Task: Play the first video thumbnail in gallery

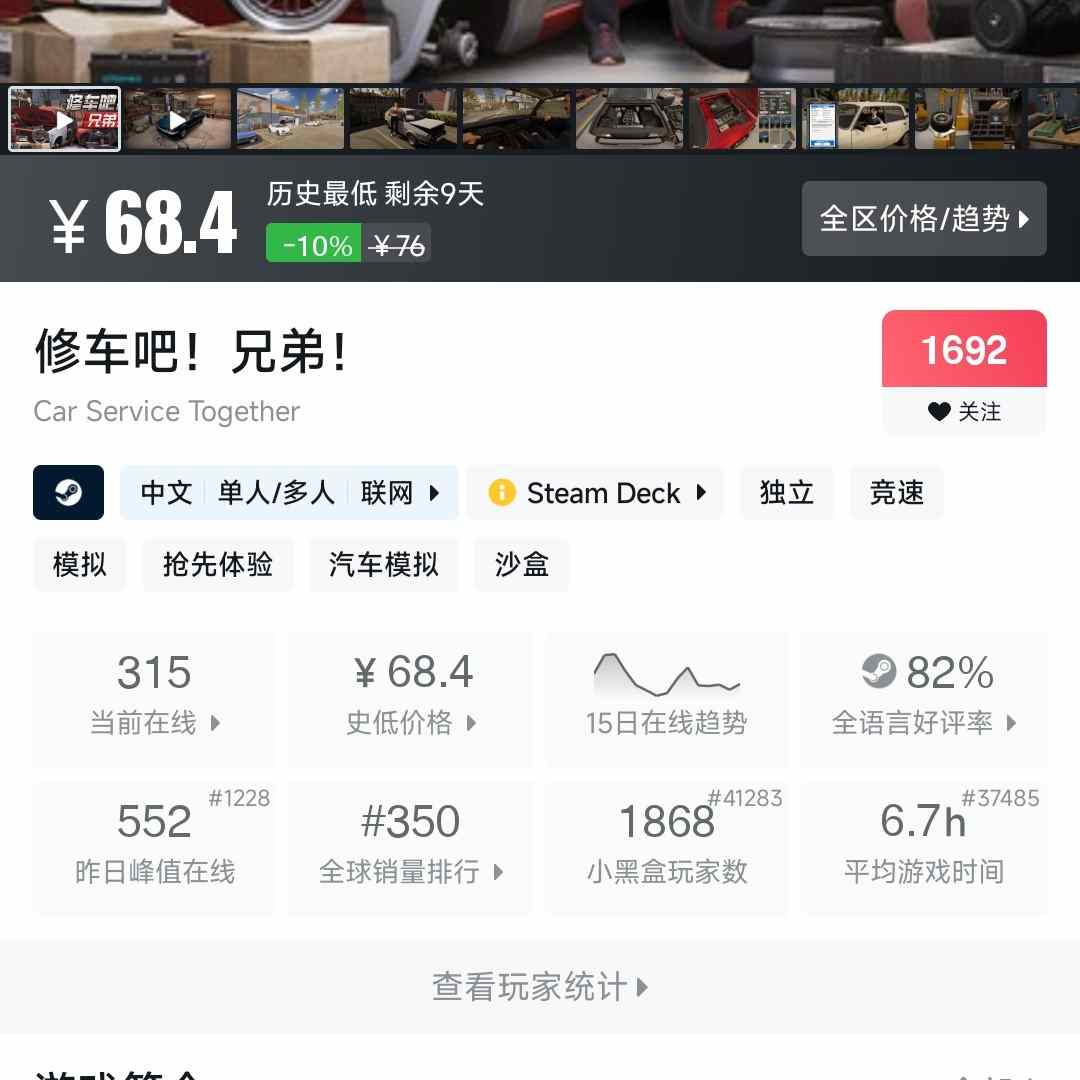Action: pos(64,119)
